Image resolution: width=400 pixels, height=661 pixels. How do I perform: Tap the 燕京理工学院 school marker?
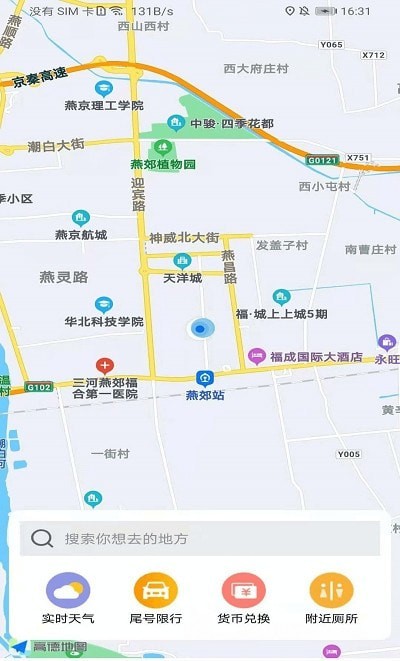104,89
